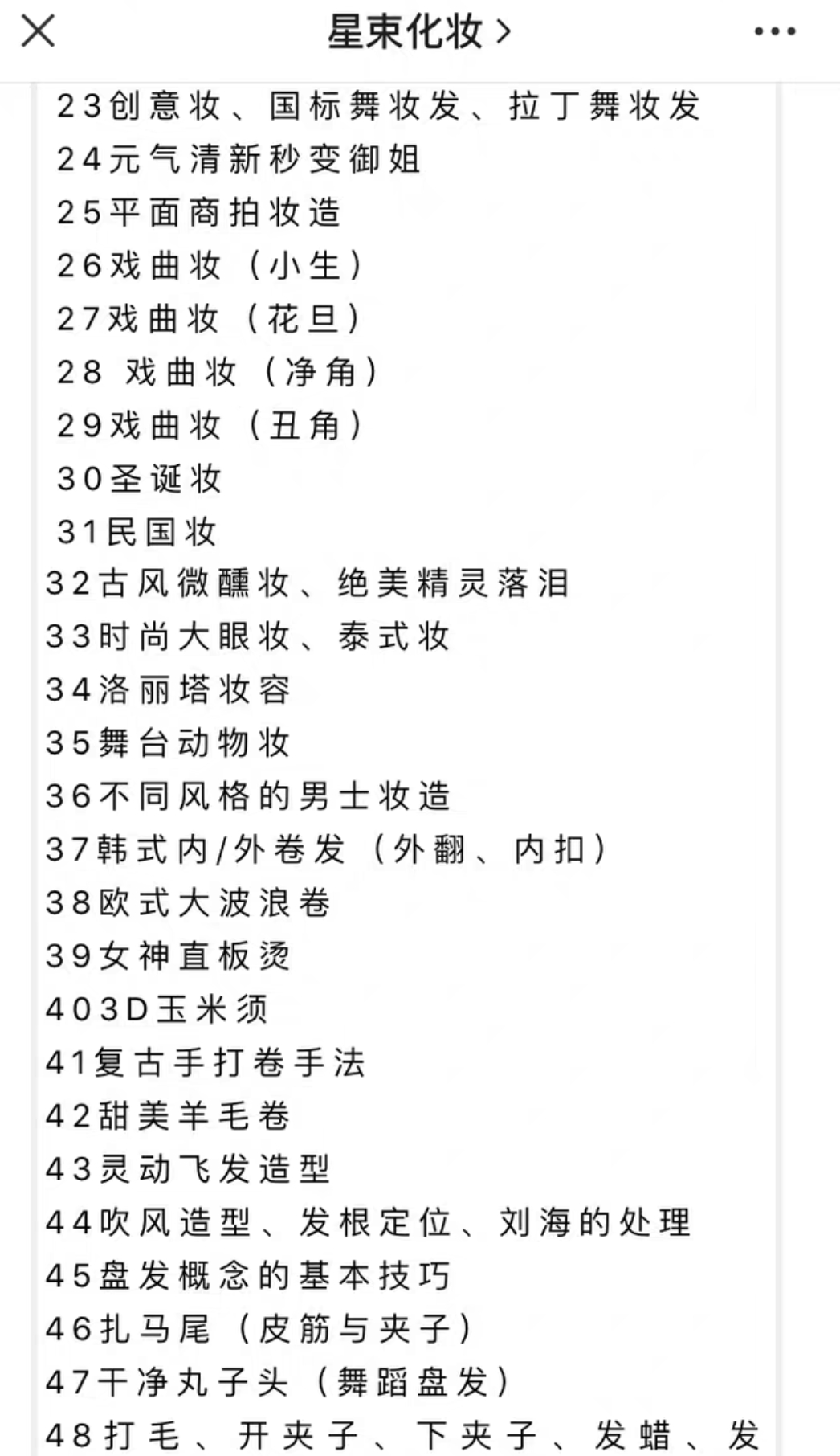This screenshot has height=1456, width=840.
Task: Open the three-dot overflow menu
Action: 774,32
